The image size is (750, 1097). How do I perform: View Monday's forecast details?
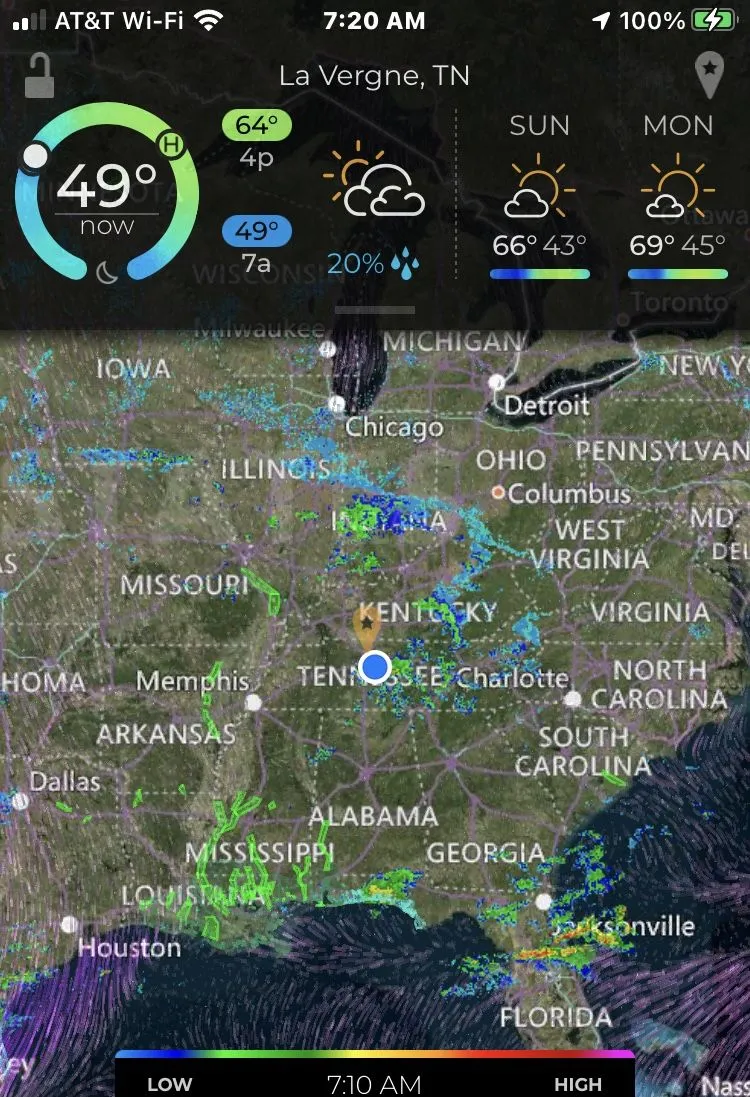pos(678,195)
